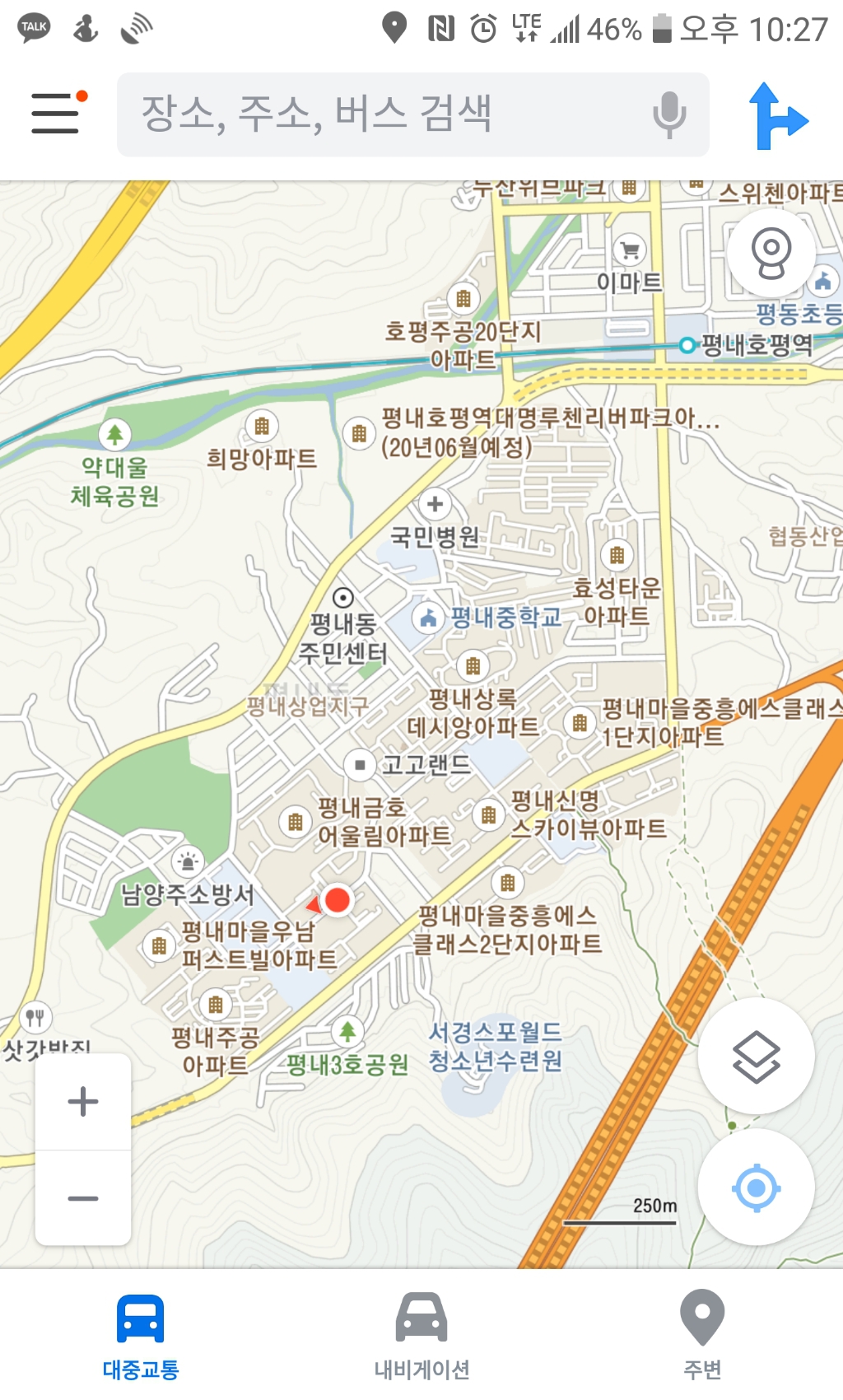Zoom in with the plus button
This screenshot has width=843, height=1400.
point(82,1101)
